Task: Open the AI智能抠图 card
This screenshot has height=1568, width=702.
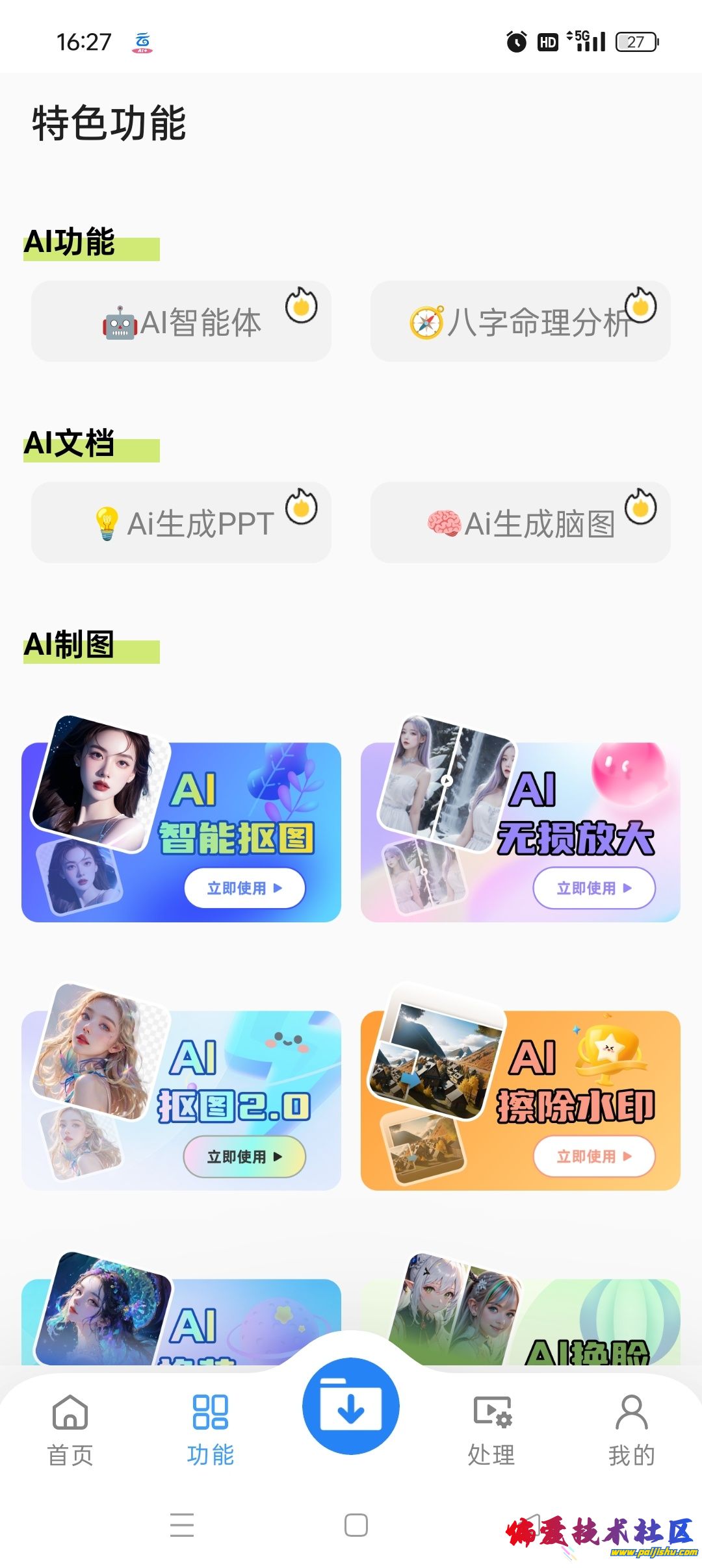Action: coord(181,831)
